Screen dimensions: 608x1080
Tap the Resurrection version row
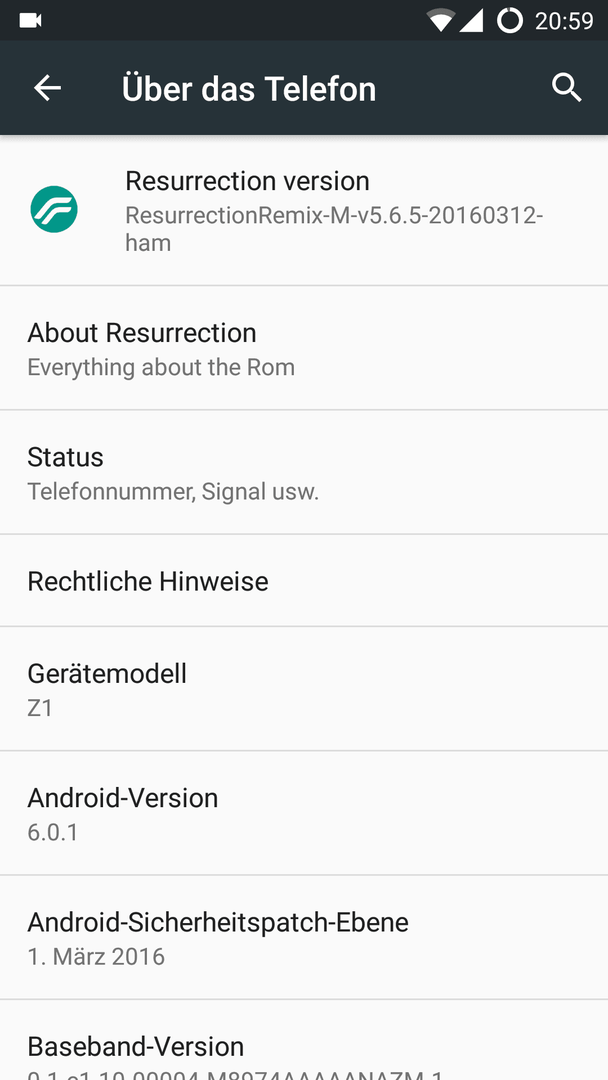tap(304, 211)
